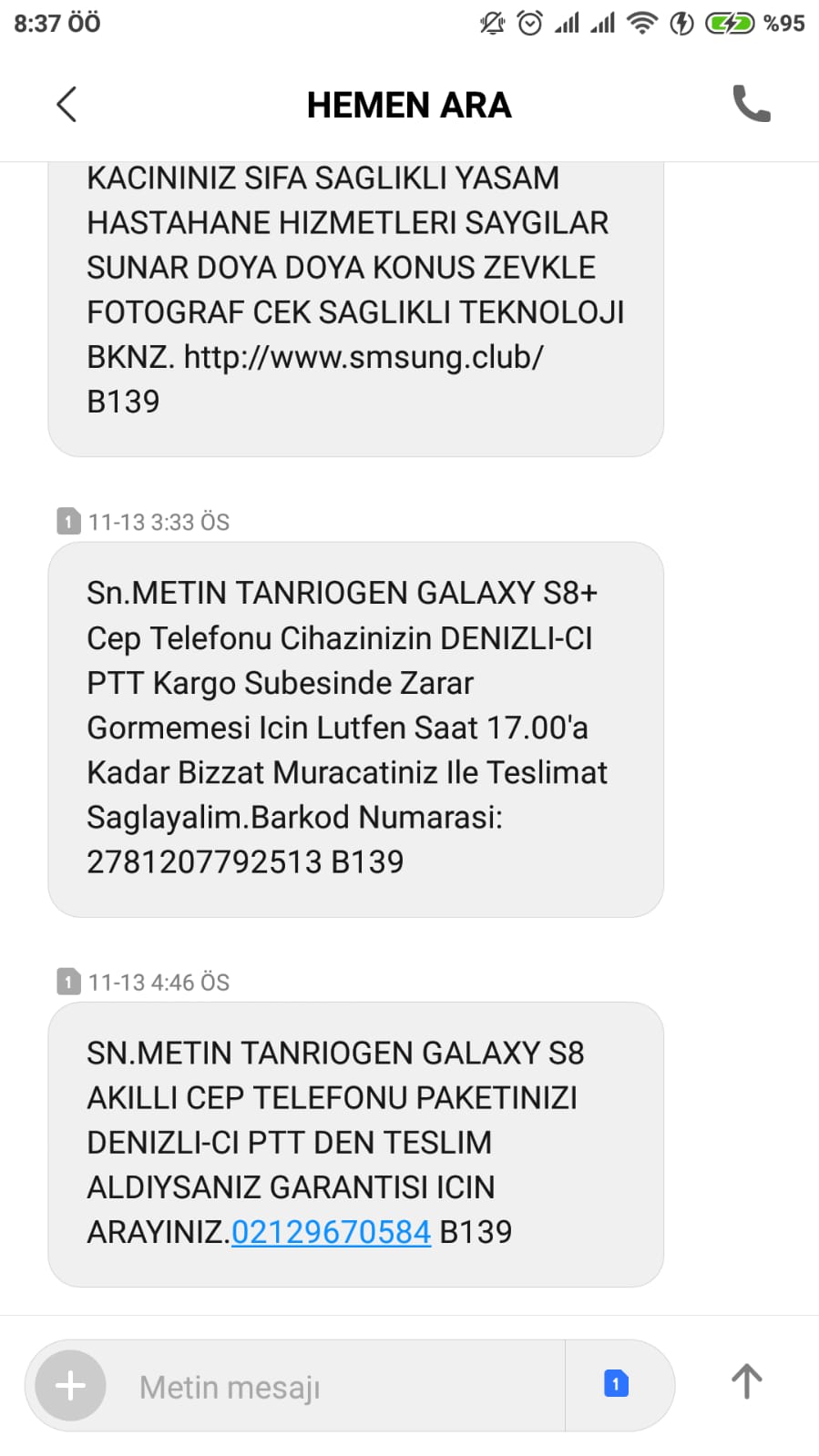Focus the Metin mesajı text field
This screenshot has width=819, height=1456.
[x=337, y=1386]
